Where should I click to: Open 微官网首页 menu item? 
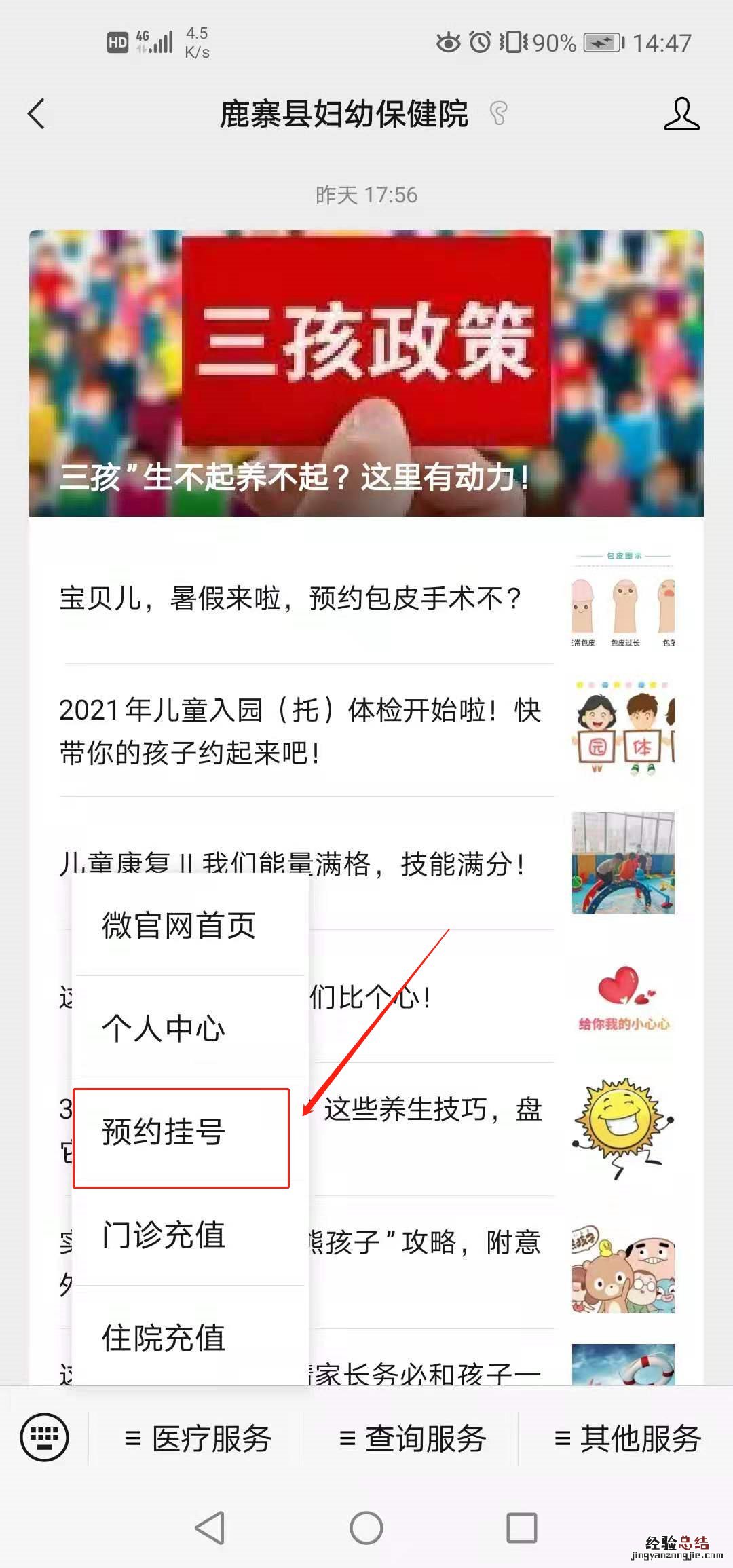(x=181, y=922)
